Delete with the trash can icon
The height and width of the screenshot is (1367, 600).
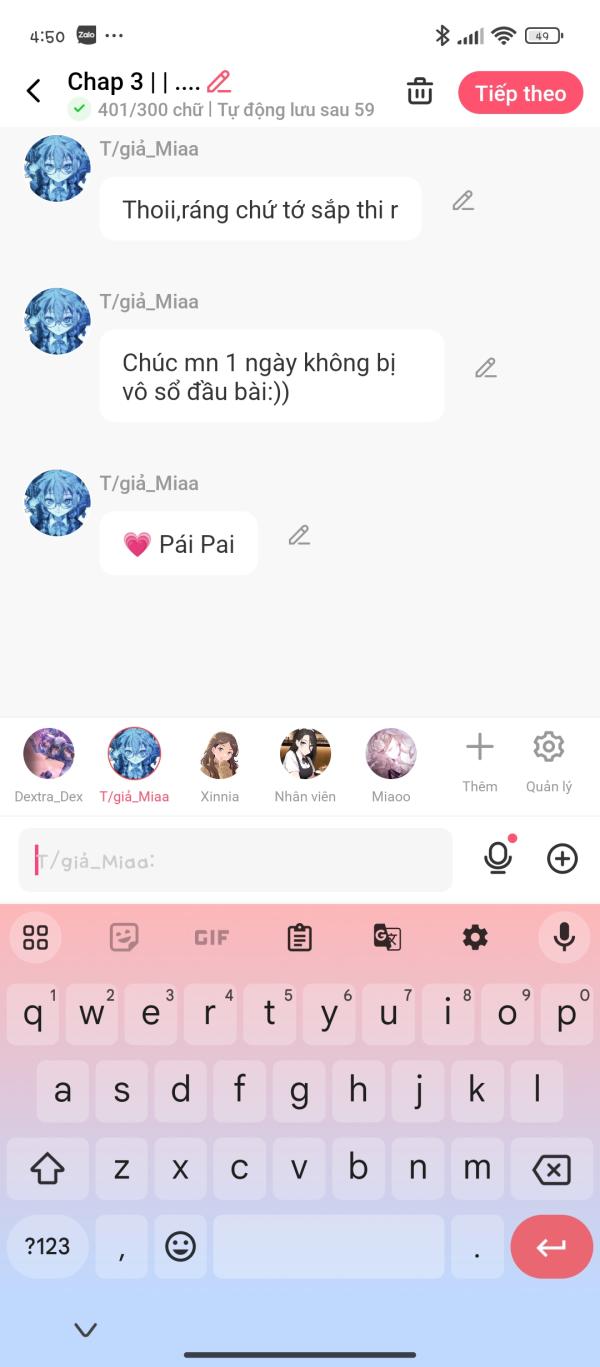click(420, 92)
